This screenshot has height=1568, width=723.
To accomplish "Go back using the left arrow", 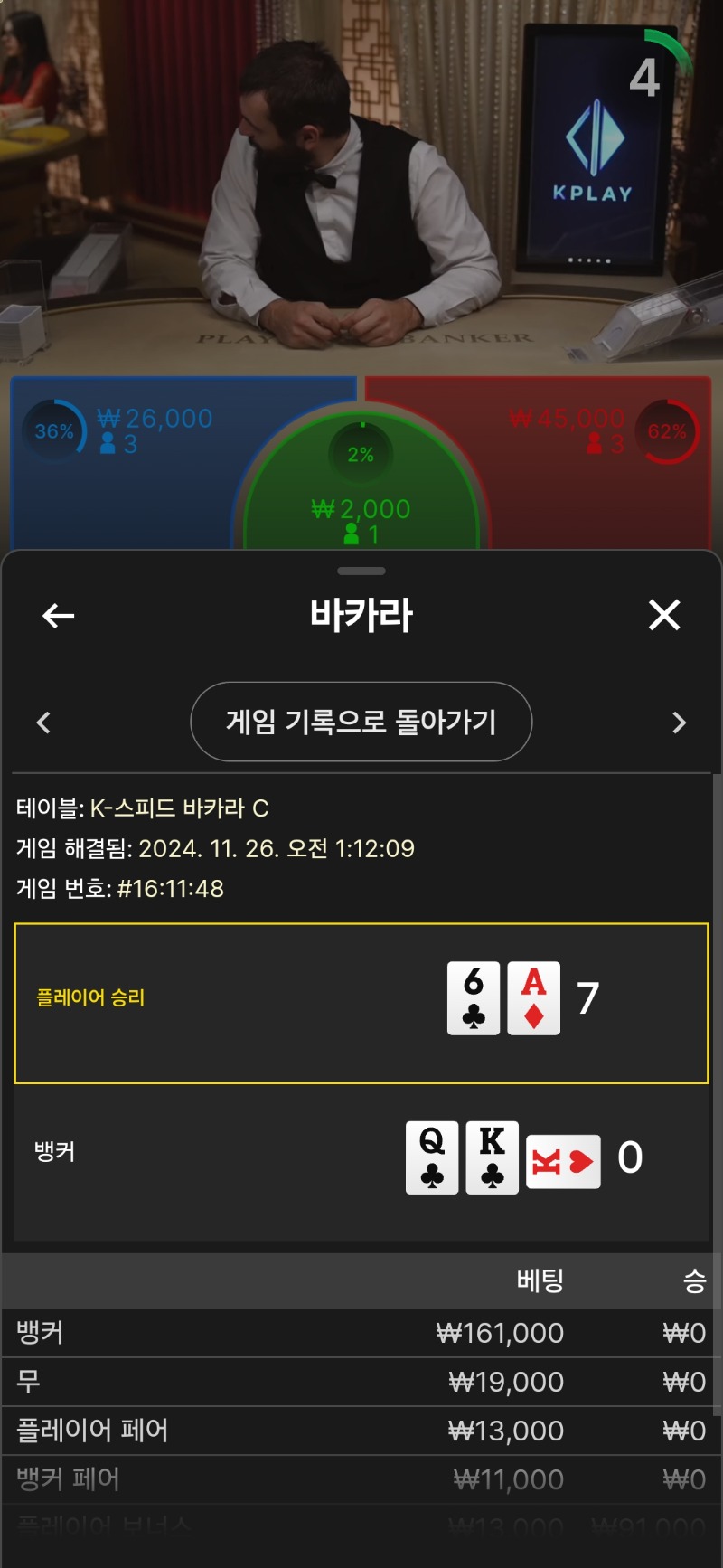I will [x=59, y=616].
